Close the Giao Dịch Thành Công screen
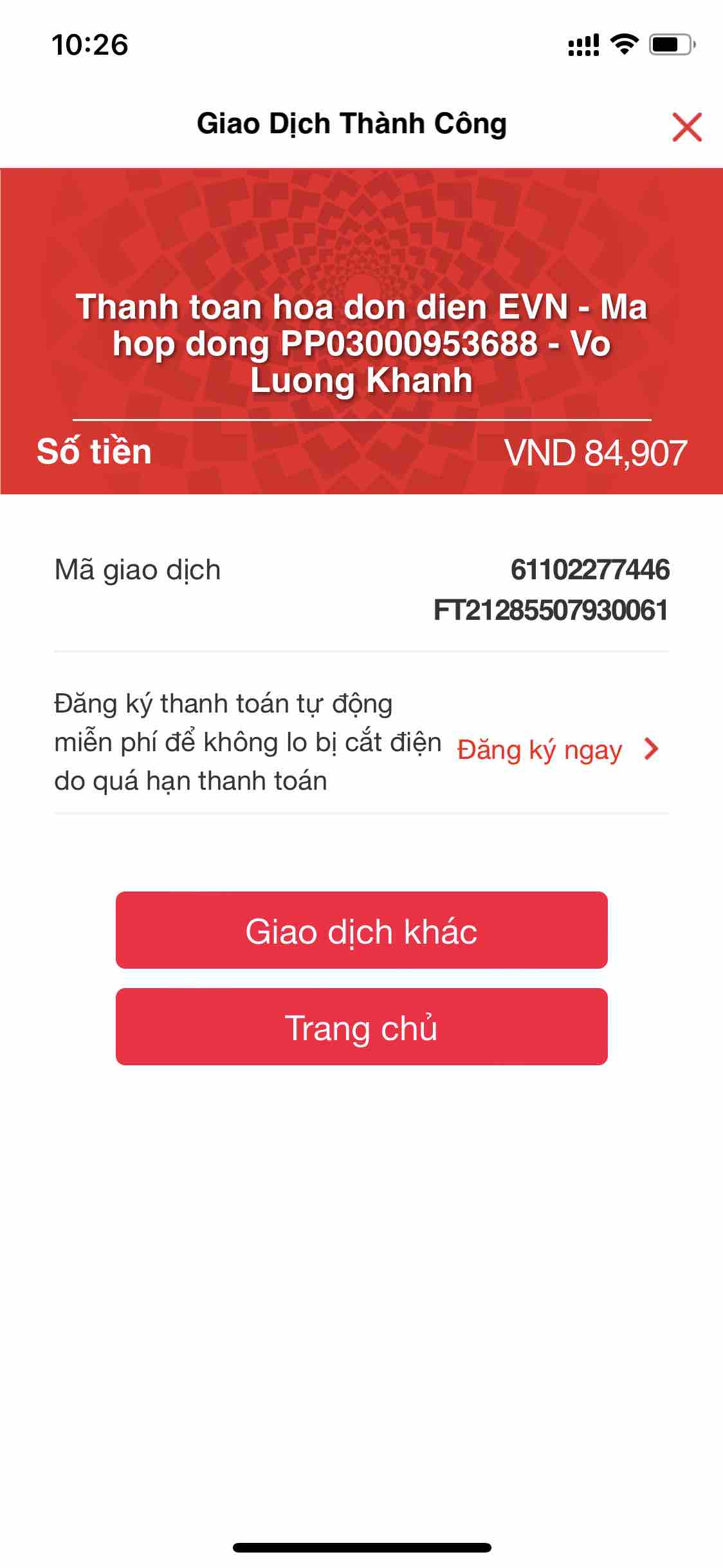 click(x=686, y=126)
